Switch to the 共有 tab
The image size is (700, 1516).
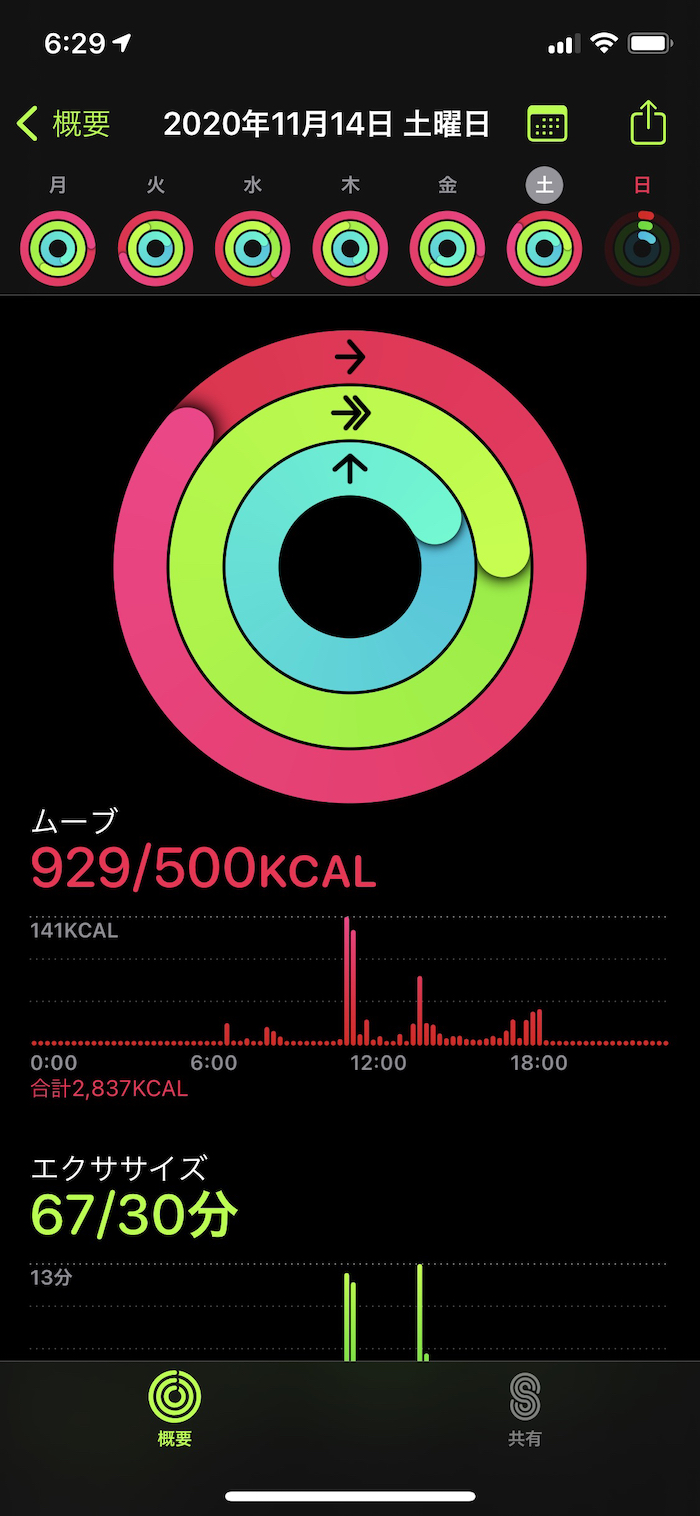(x=525, y=1408)
